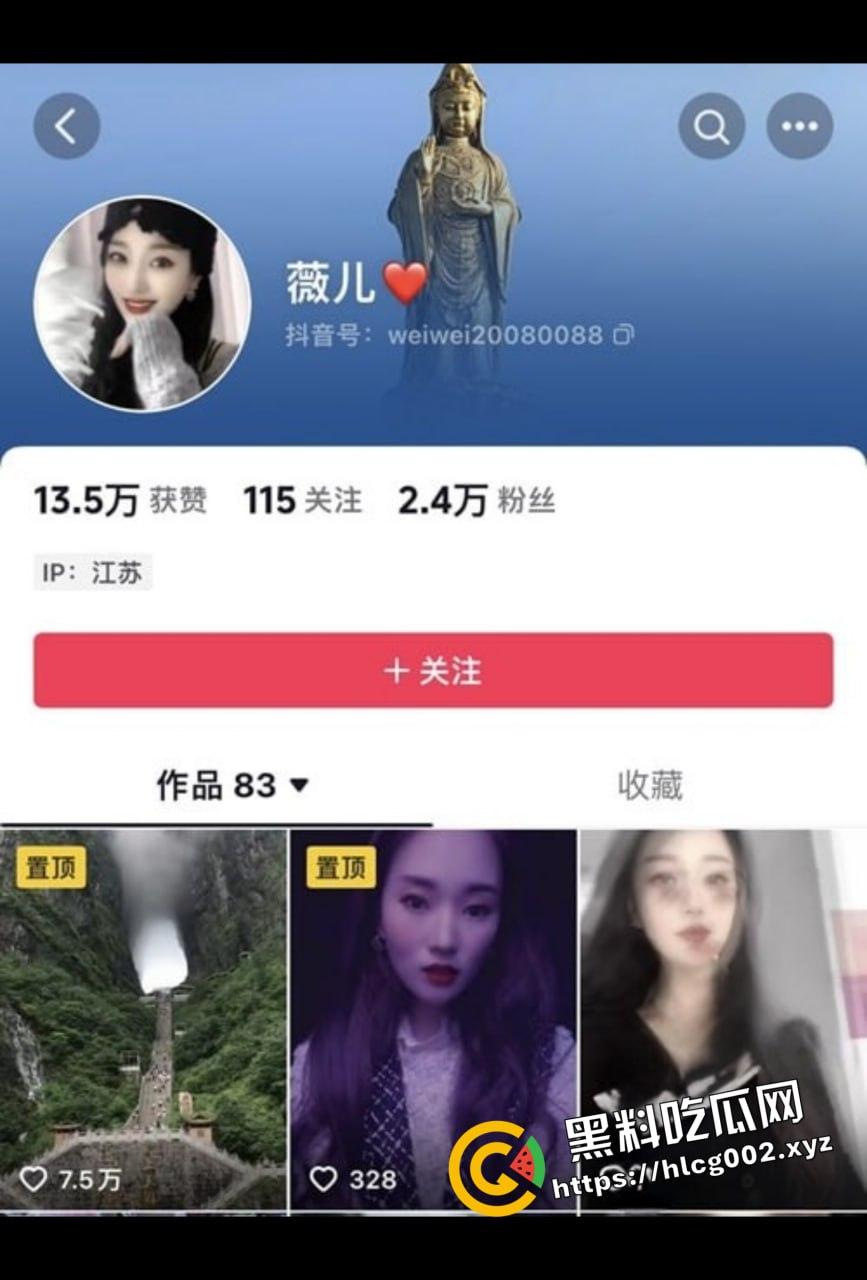Open search with the magnifier icon
Viewport: 867px width, 1280px height.
point(710,126)
